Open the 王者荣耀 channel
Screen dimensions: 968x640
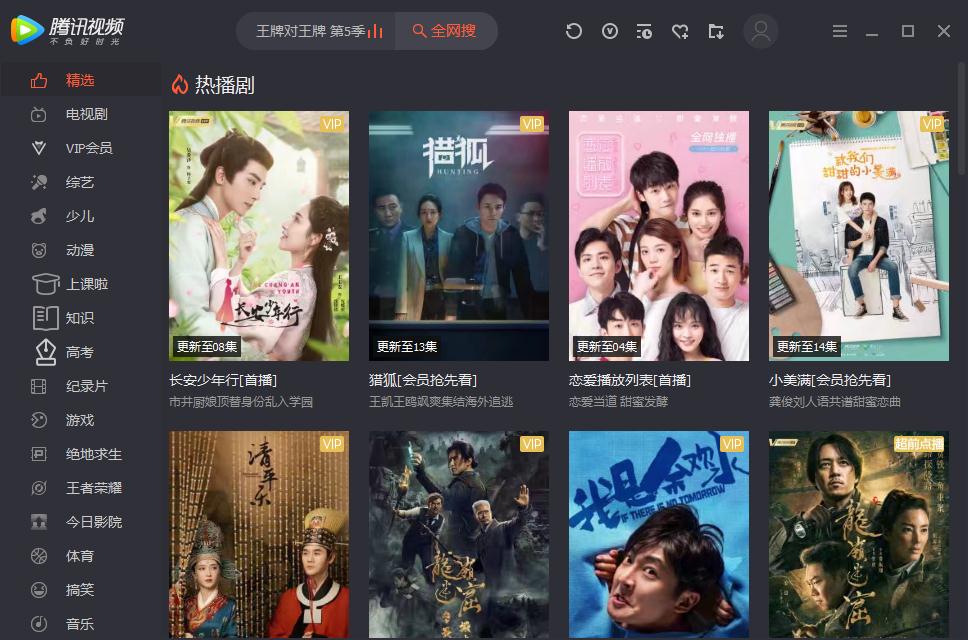pos(93,488)
